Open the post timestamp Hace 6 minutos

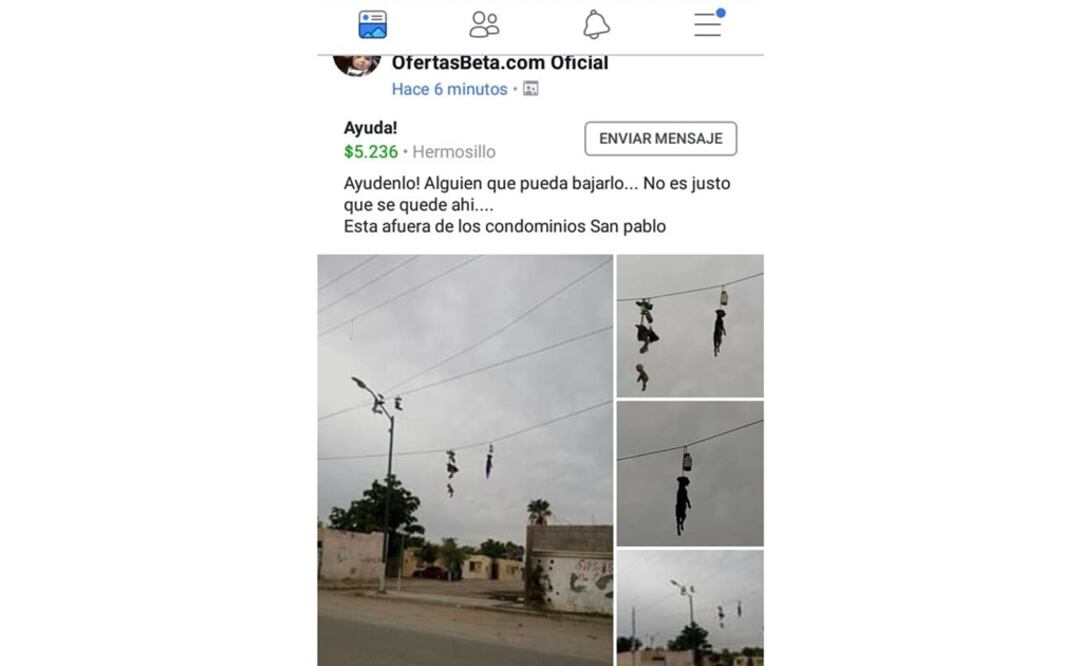point(449,89)
